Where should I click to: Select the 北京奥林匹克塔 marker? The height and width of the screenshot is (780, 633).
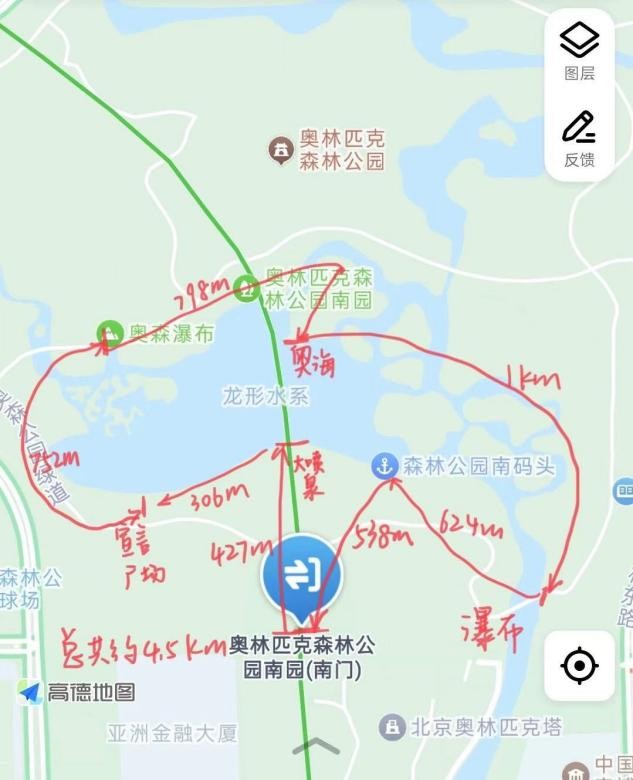(x=392, y=727)
